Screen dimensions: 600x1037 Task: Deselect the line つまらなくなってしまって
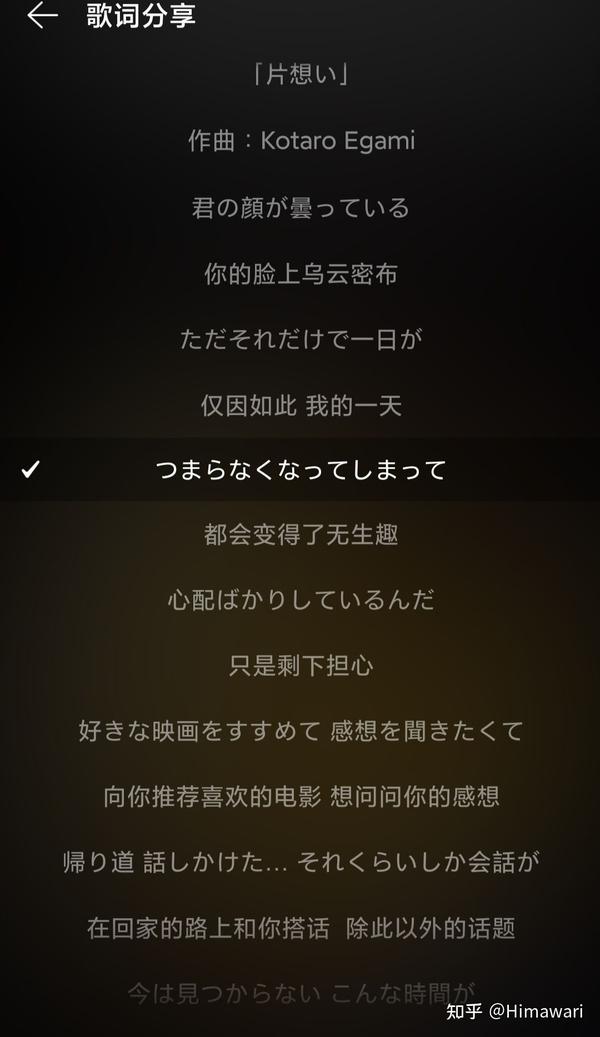[x=300, y=470]
